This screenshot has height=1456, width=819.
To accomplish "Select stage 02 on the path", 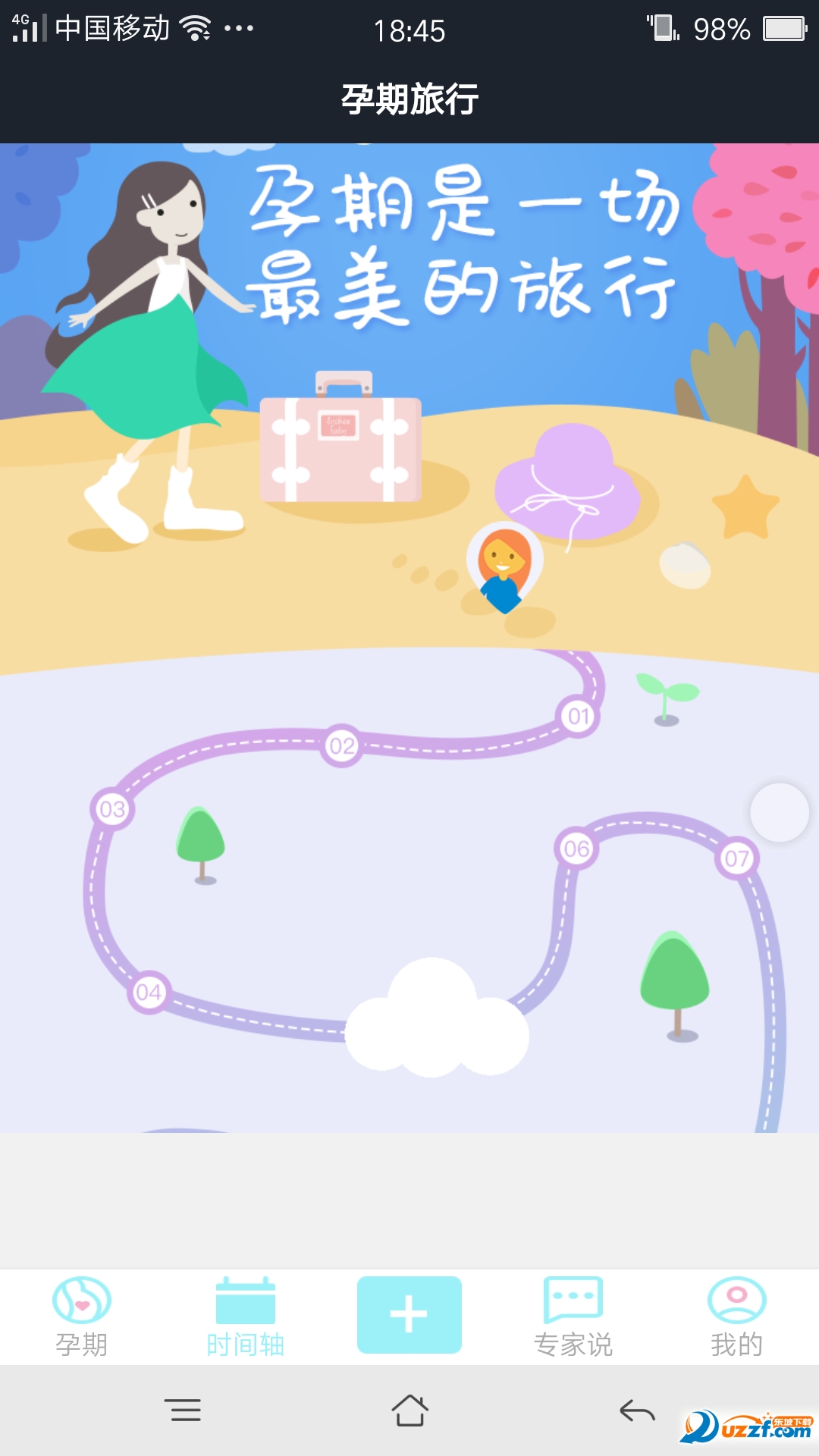I will click(342, 745).
